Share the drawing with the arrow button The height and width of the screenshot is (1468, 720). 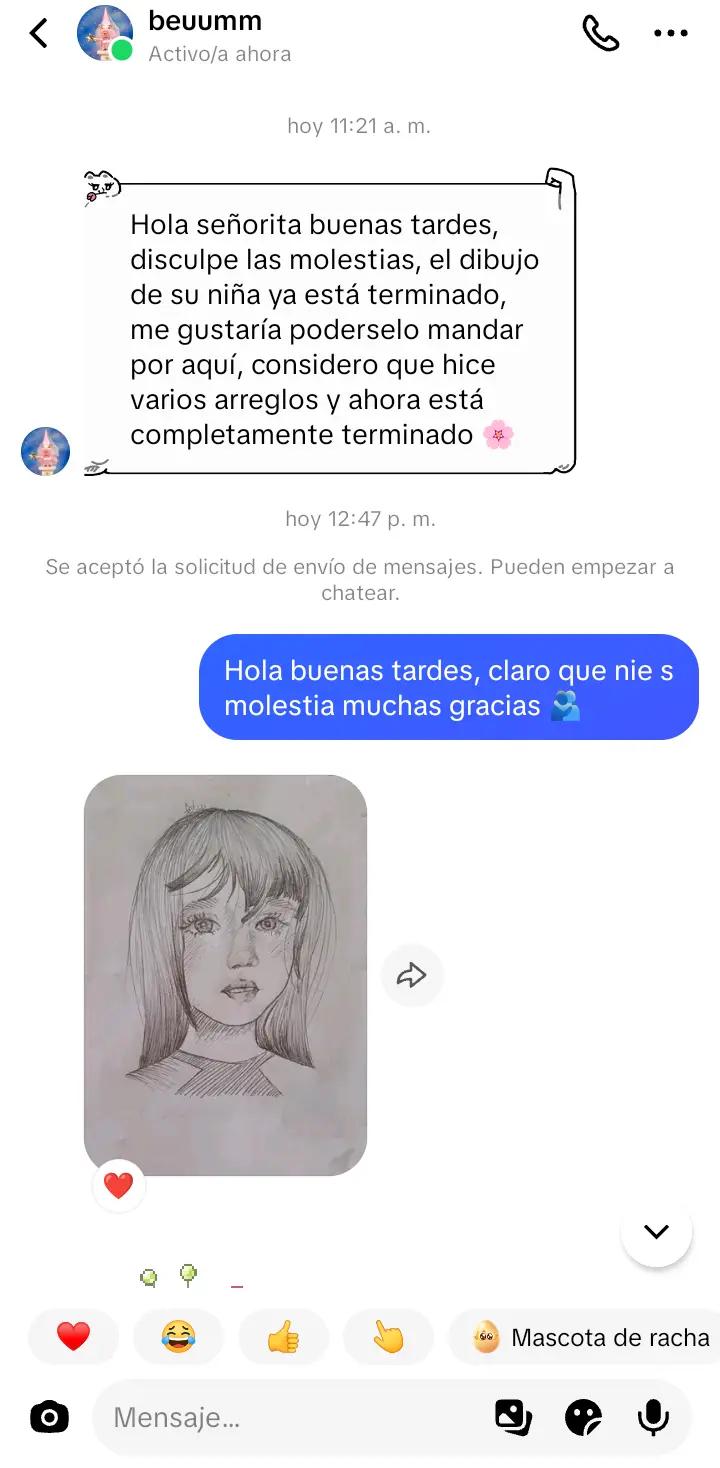coord(412,975)
